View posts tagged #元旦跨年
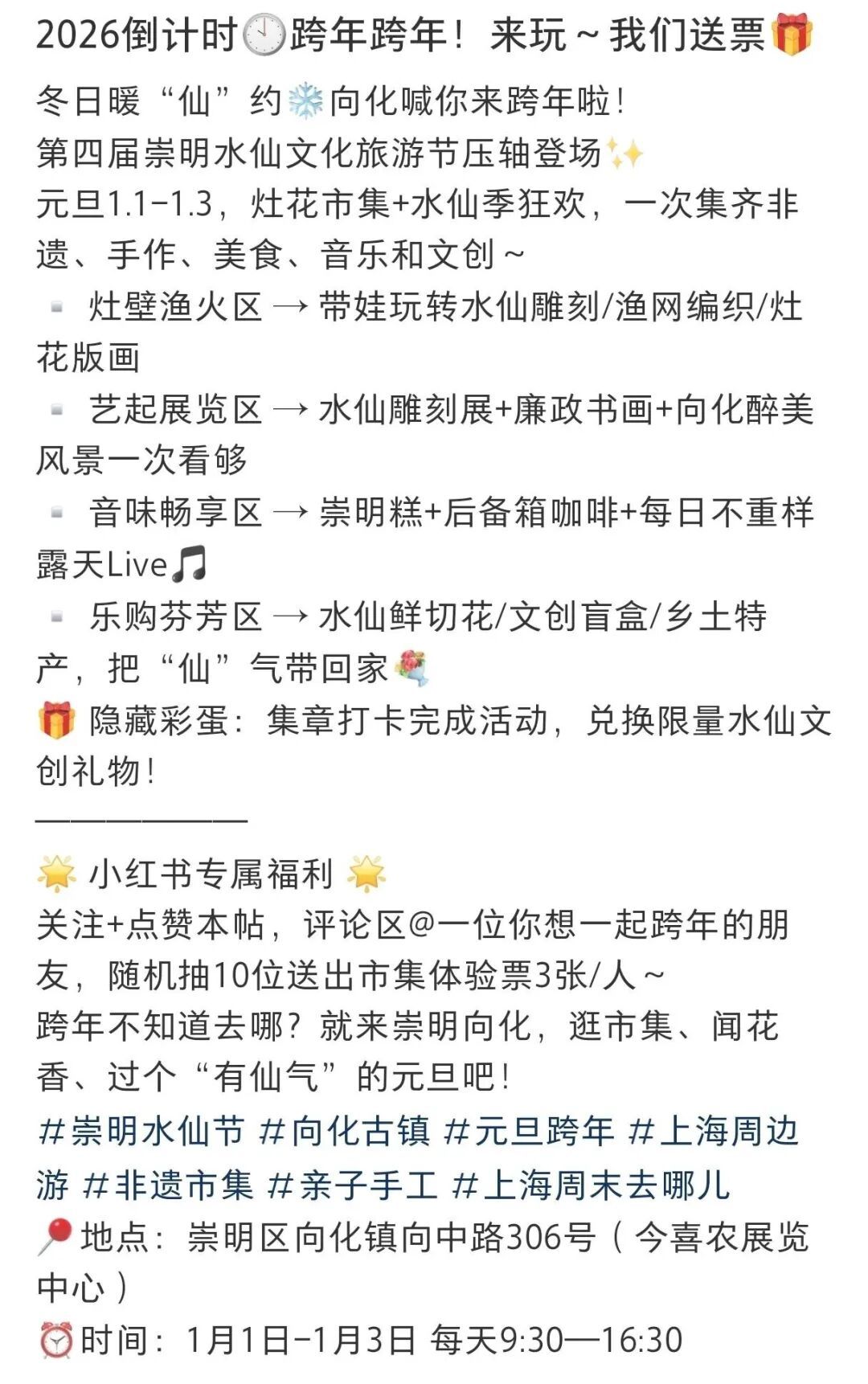This screenshot has width=868, height=1384. click(529, 1131)
